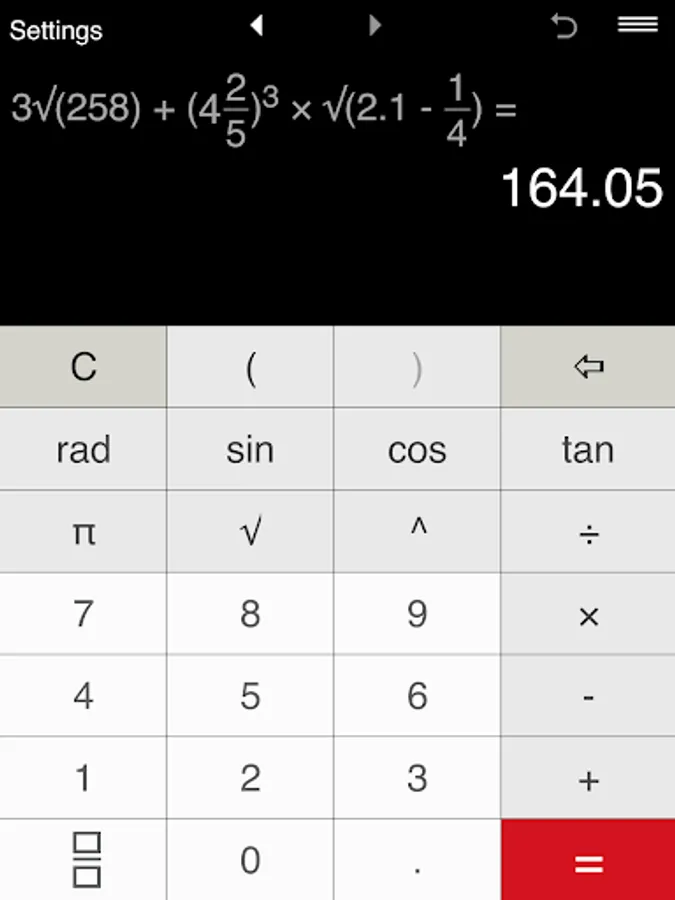Insert the sin function
The height and width of the screenshot is (900, 675).
coord(250,450)
